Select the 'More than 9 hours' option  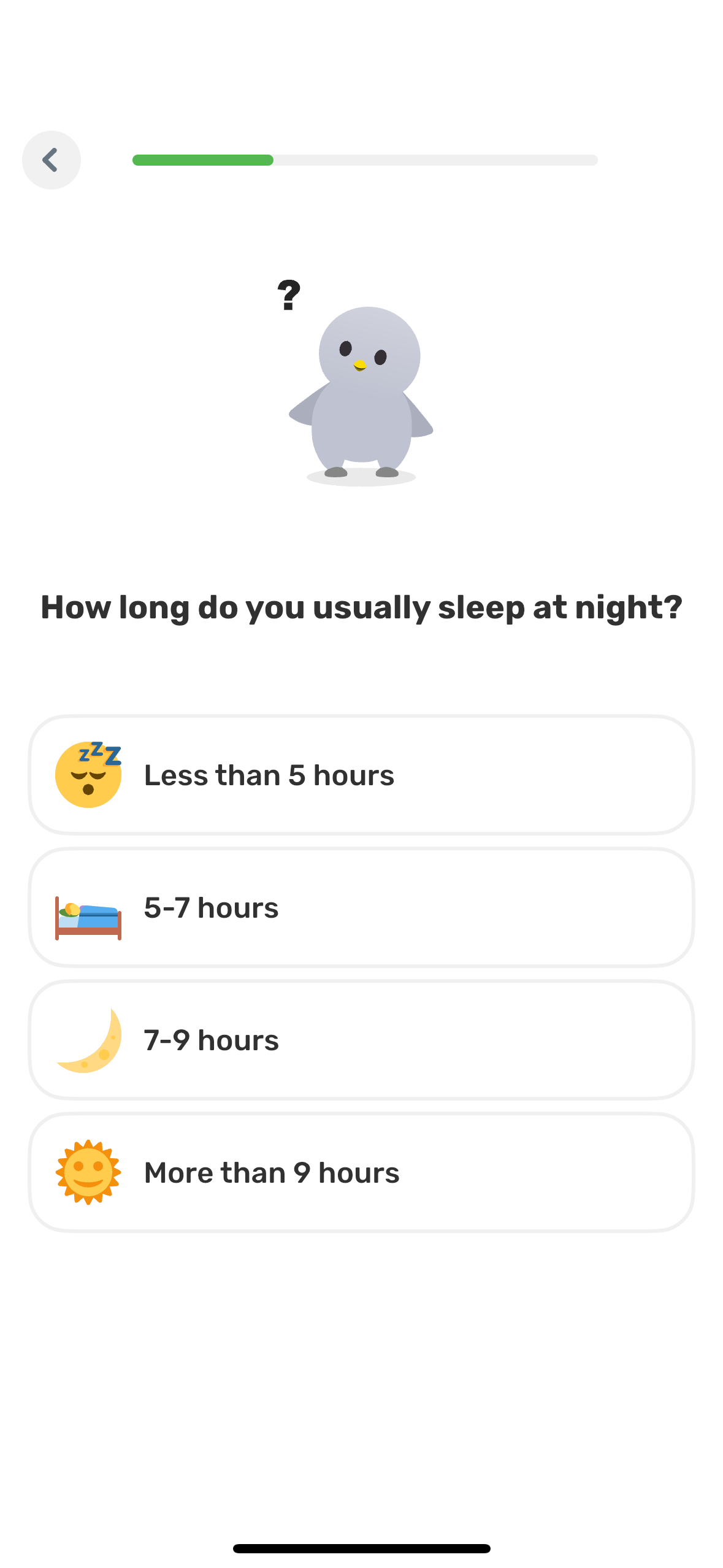pyautogui.click(x=361, y=1172)
